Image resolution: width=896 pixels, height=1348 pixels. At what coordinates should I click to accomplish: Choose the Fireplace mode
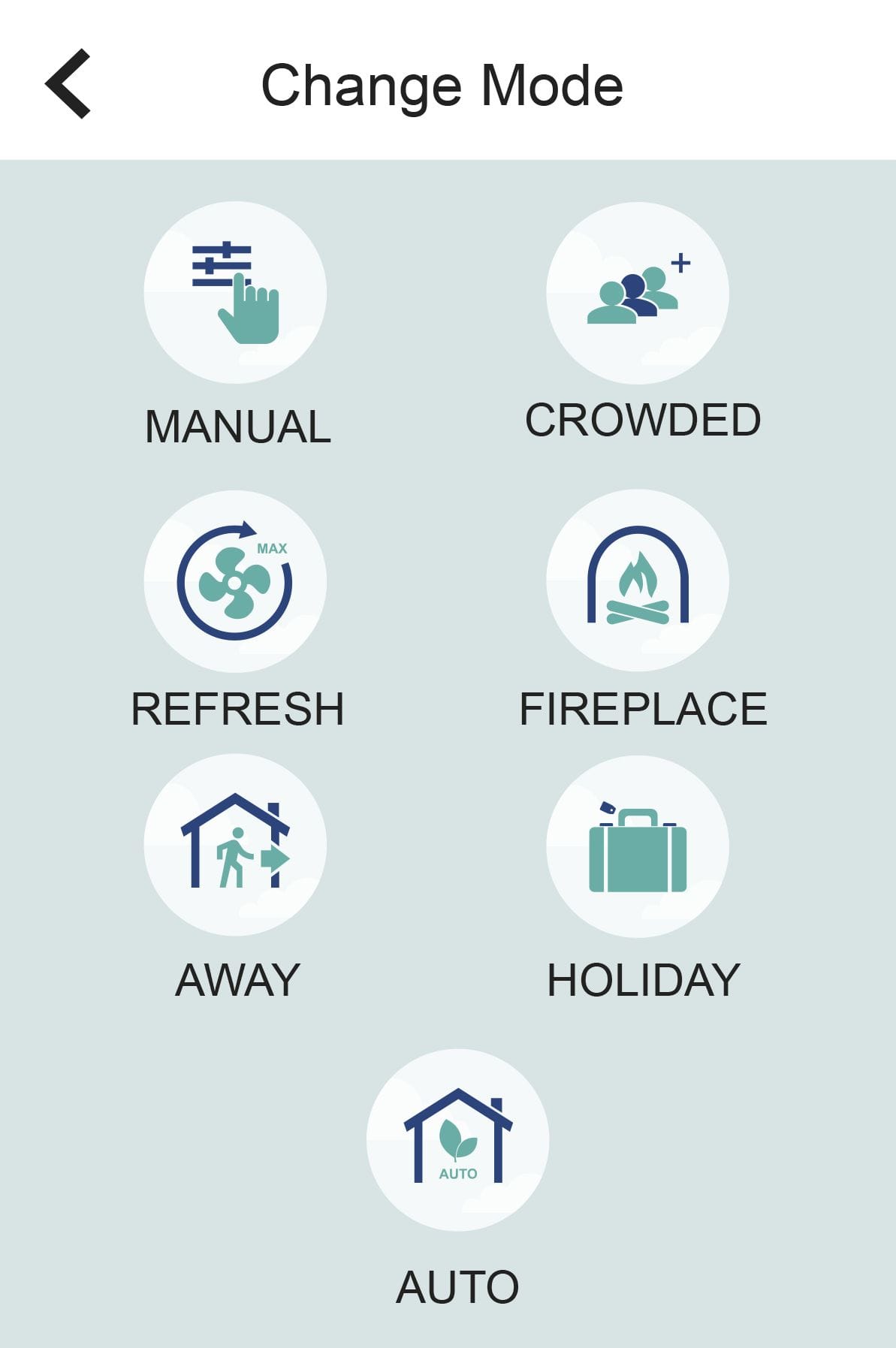coord(638,581)
